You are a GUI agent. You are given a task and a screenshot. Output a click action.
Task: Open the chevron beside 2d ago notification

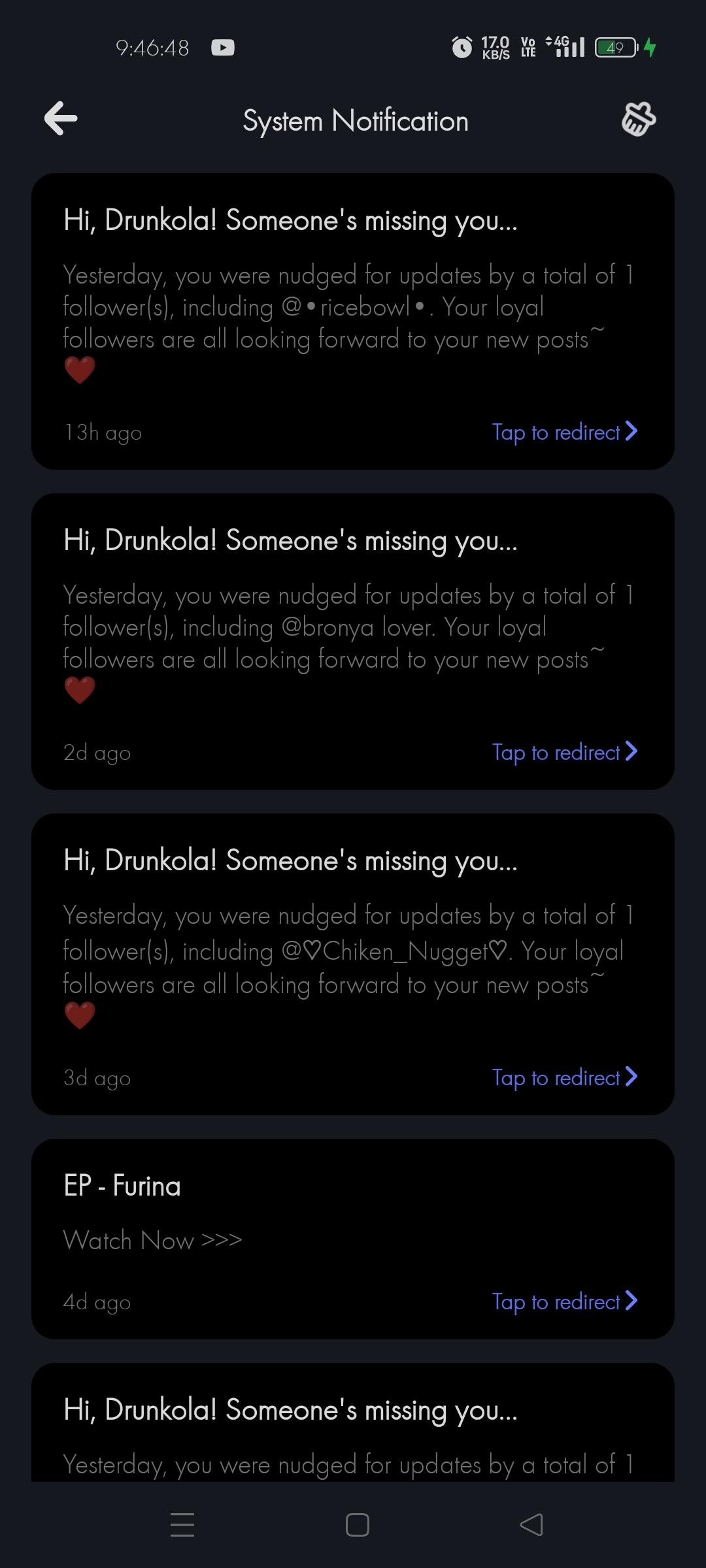[630, 752]
